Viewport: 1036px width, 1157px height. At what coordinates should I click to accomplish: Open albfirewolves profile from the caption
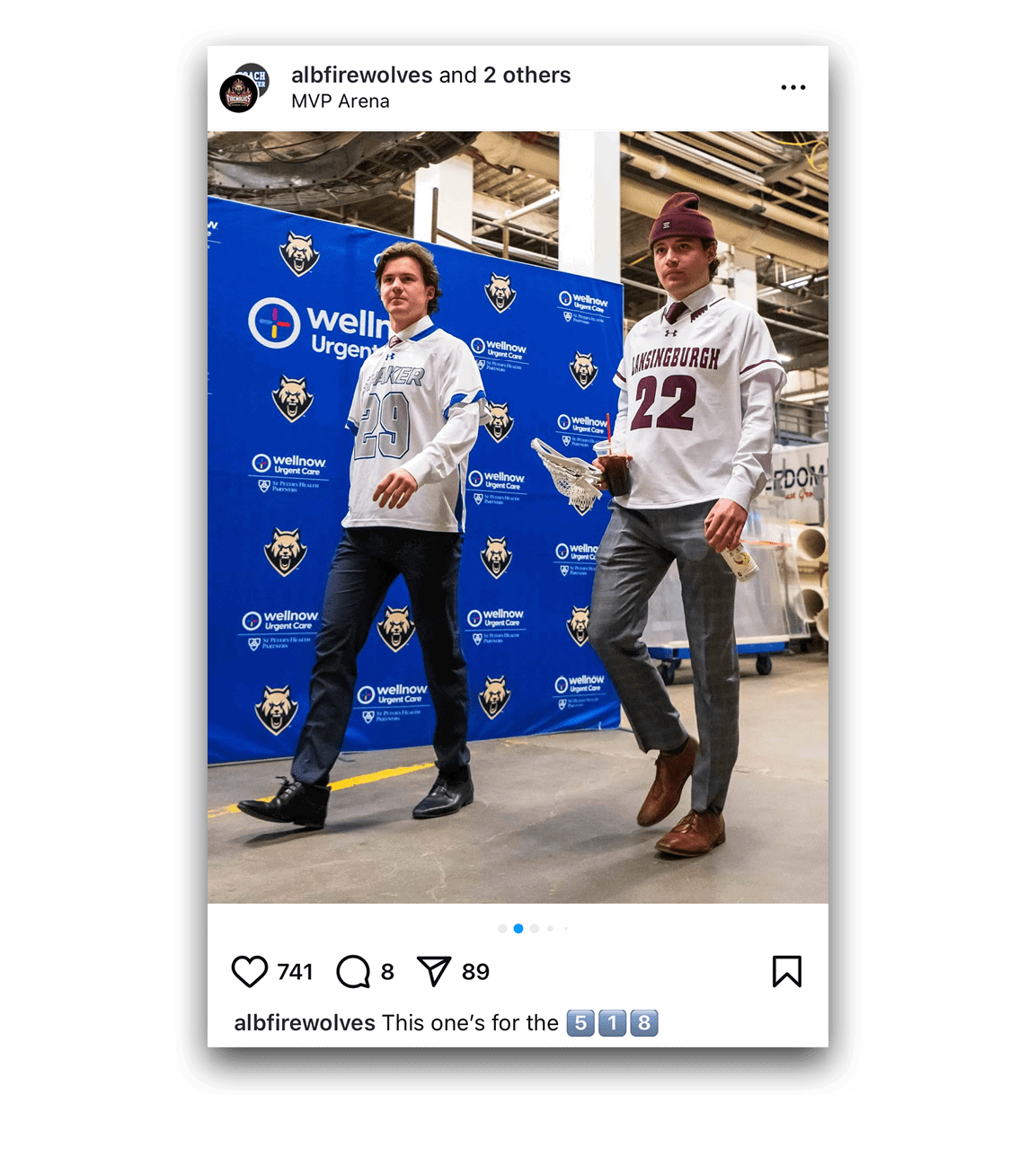[x=305, y=1023]
